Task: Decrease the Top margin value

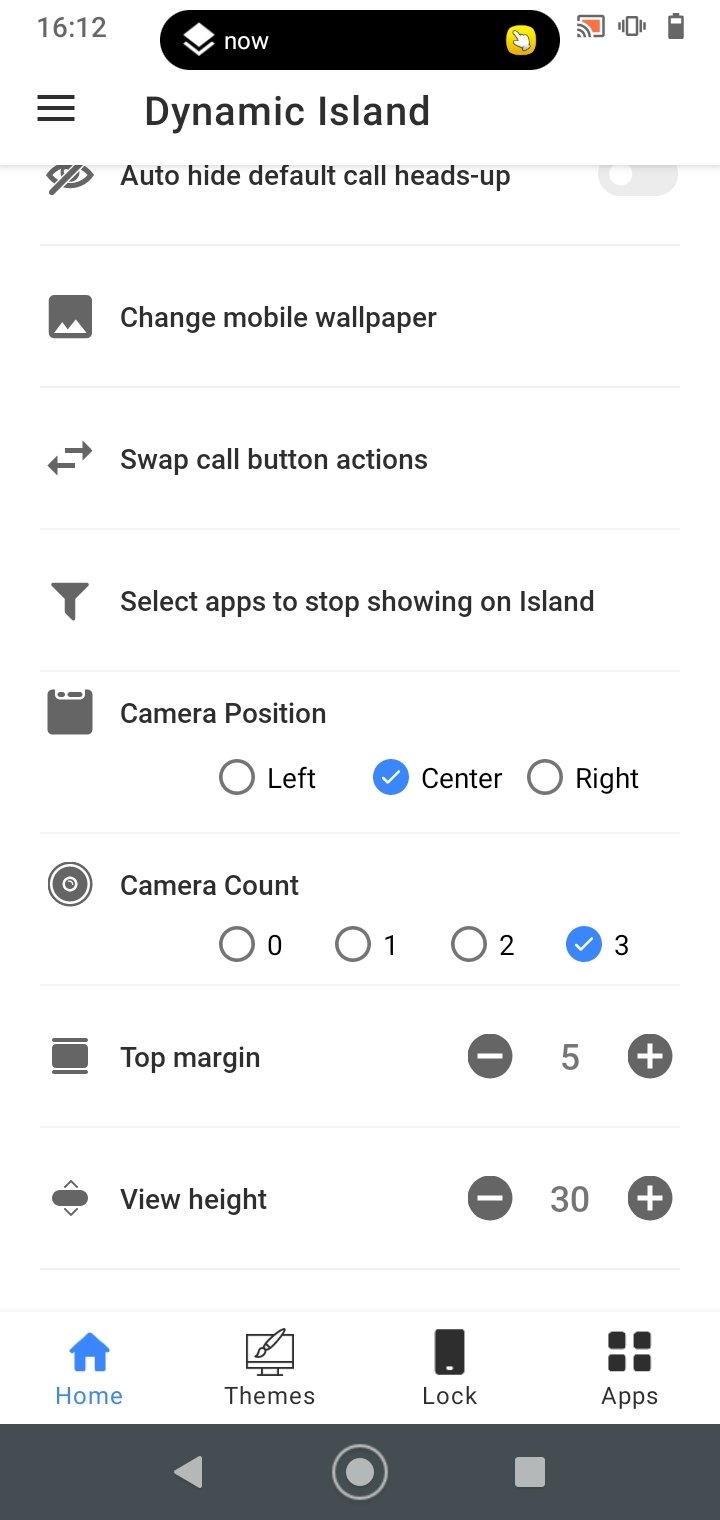Action: (490, 1056)
